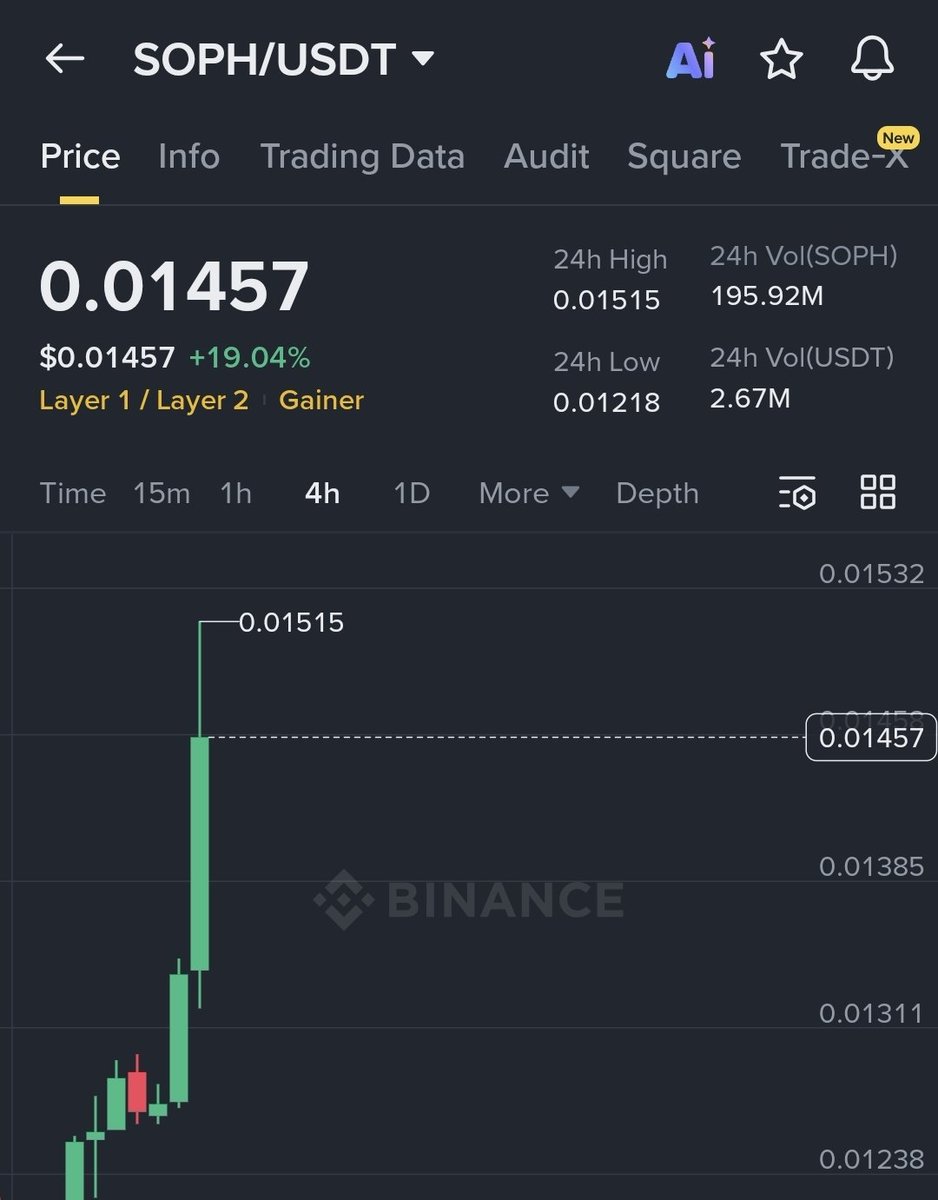Switch to the Info tab
Image resolution: width=938 pixels, height=1200 pixels.
(x=189, y=156)
